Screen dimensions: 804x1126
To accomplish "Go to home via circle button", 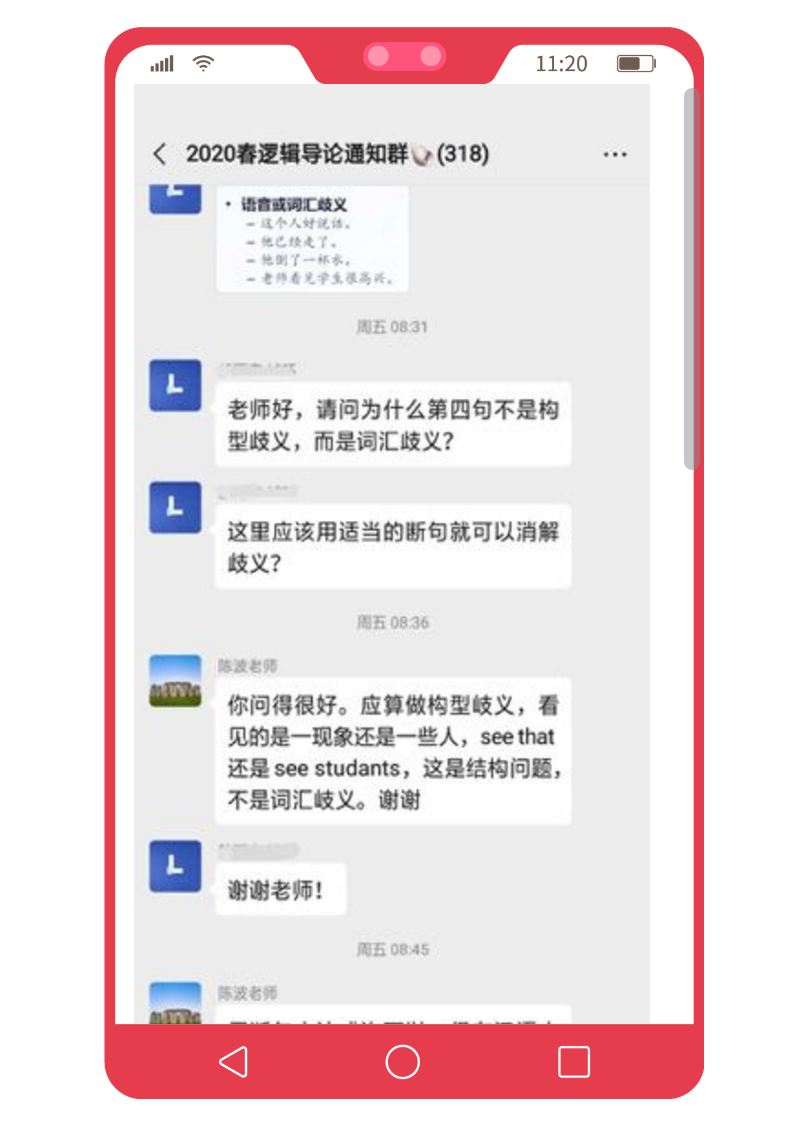I will [x=402, y=1061].
